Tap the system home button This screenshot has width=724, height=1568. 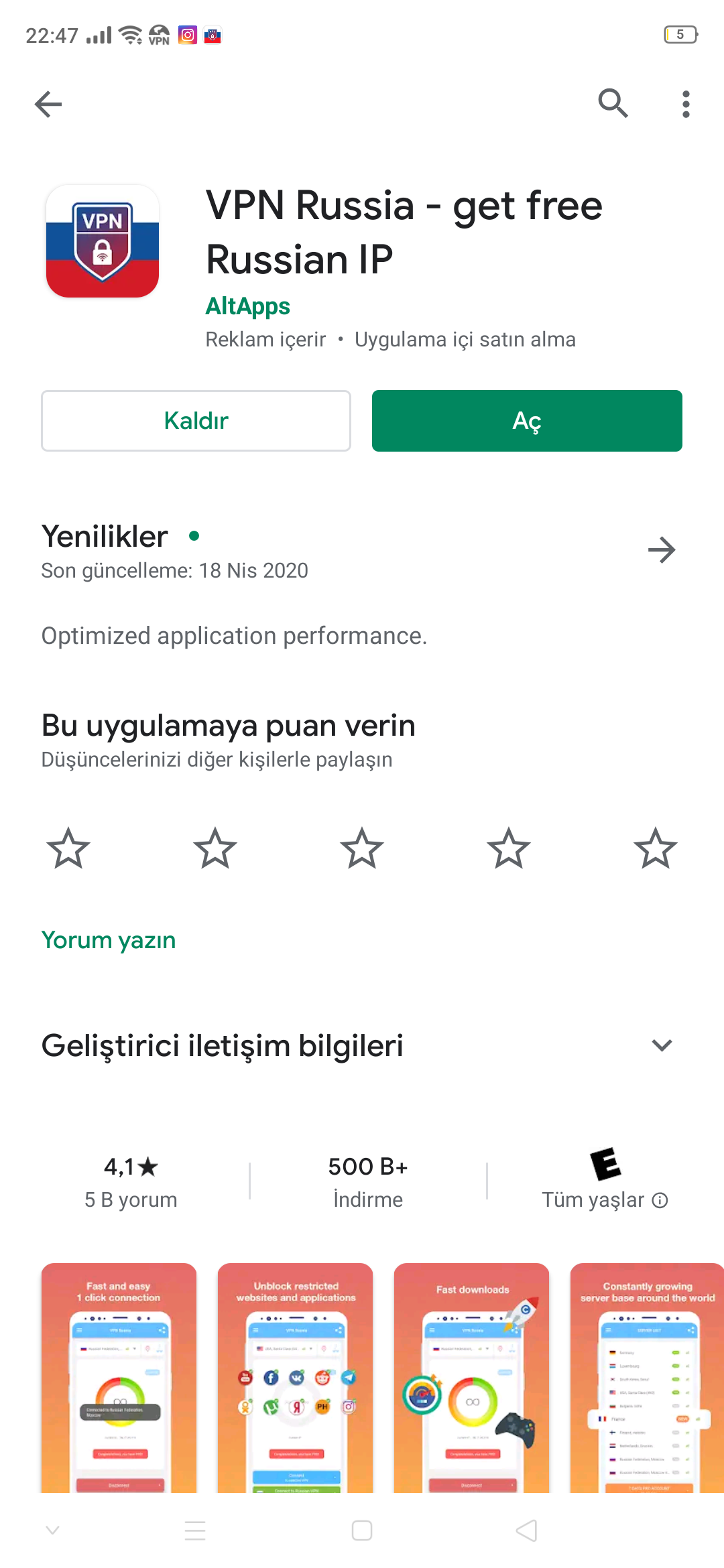click(362, 1530)
